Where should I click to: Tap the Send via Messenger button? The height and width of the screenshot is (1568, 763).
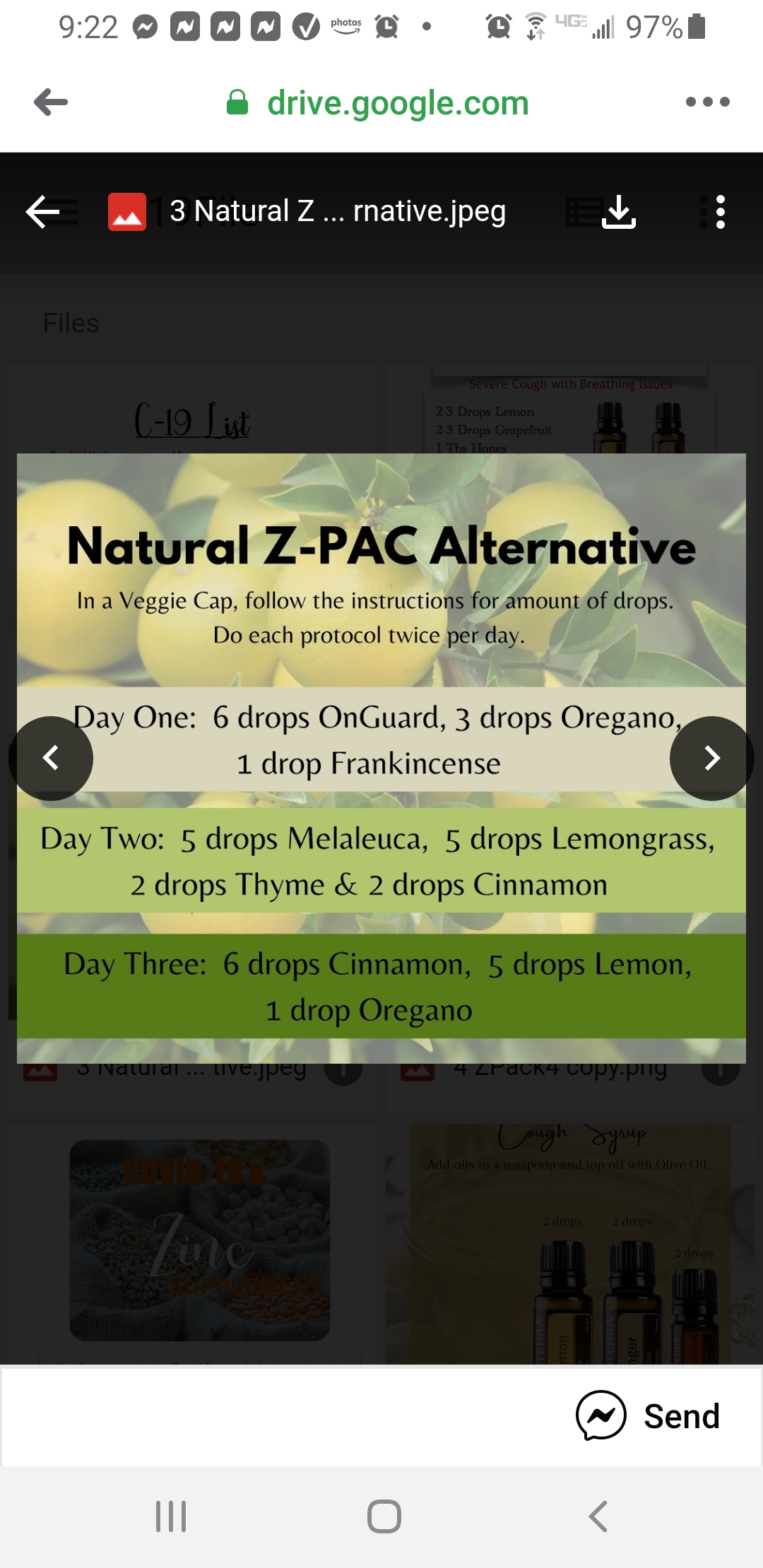point(648,1415)
